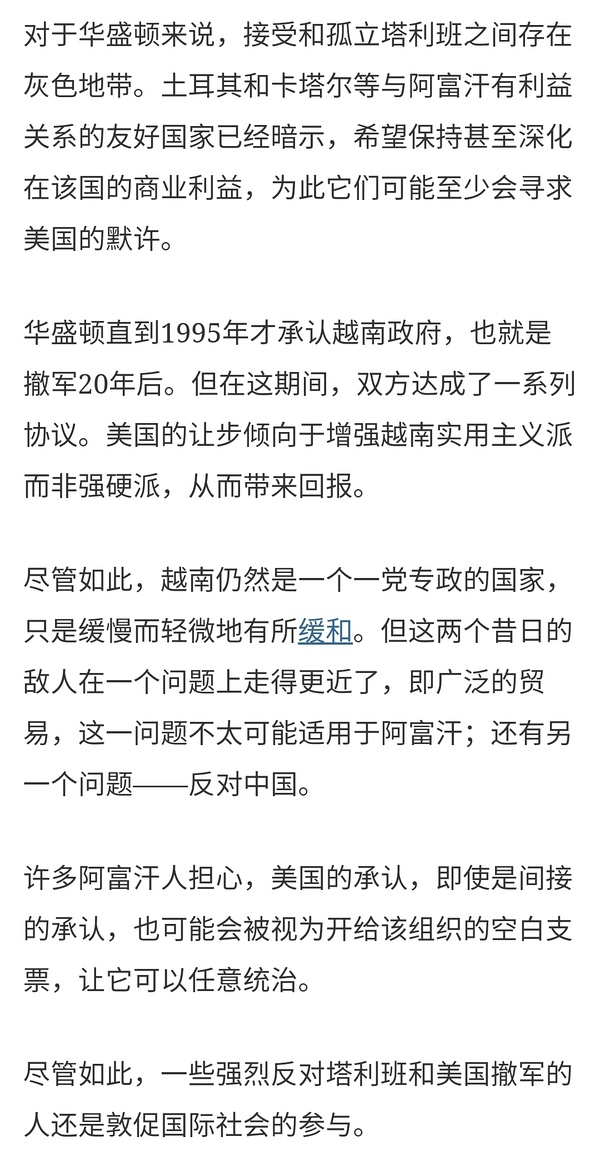Screen dimensions: 600x1151
Task: Open the underlined 缓和 link
Action: coord(325,632)
